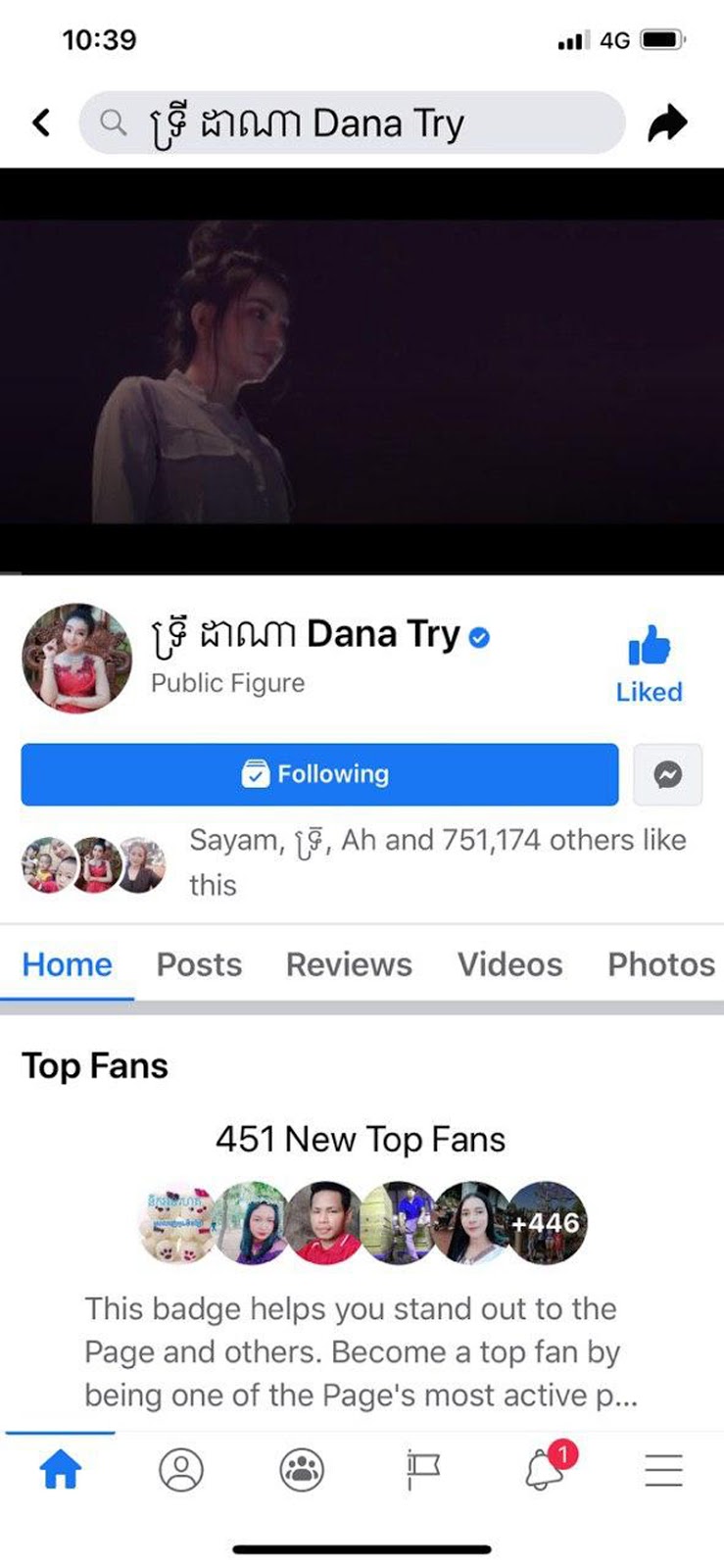Go back using the top arrow
The width and height of the screenshot is (724, 1568).
(41, 122)
